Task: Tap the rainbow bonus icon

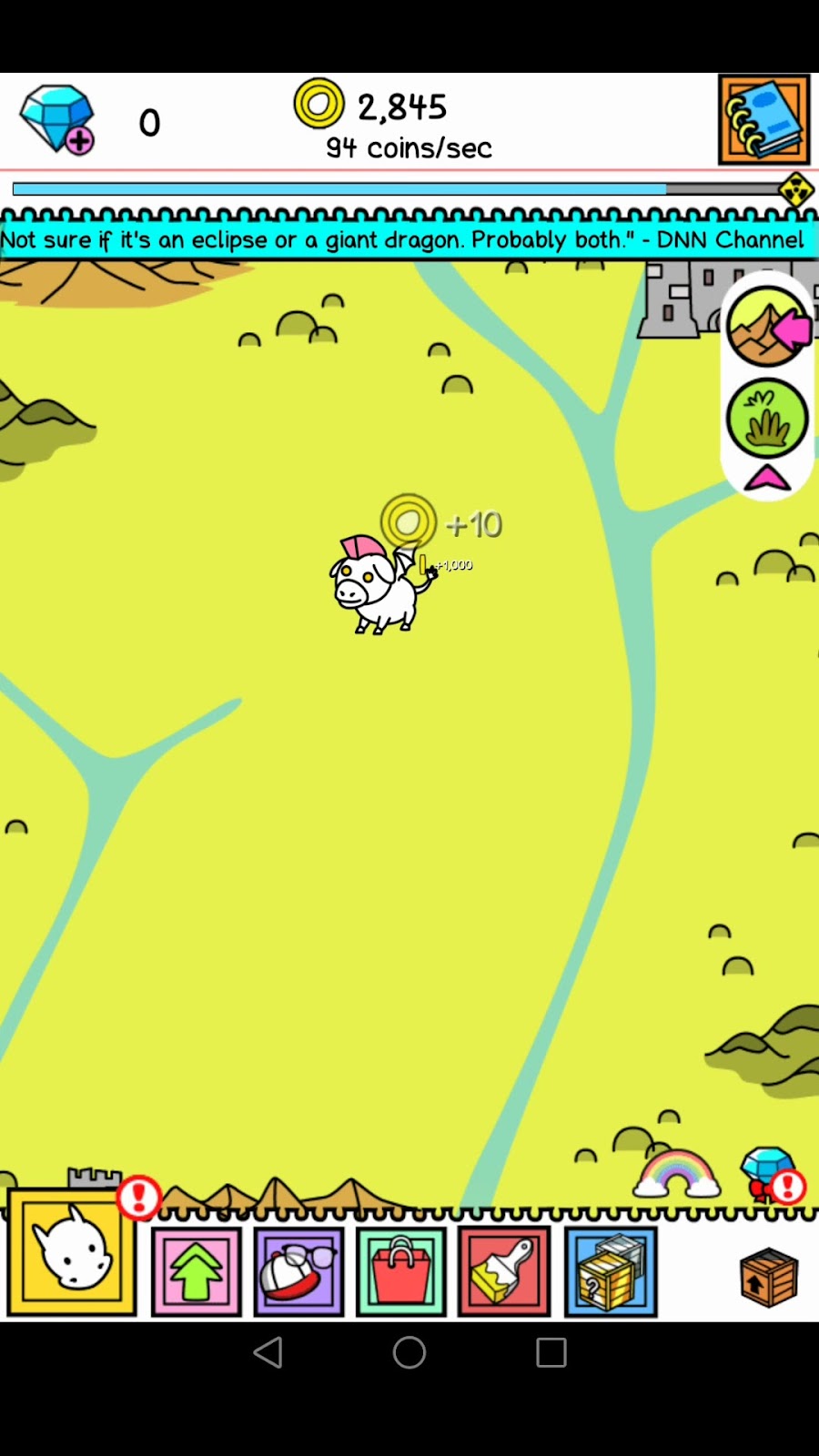Action: [x=676, y=1174]
